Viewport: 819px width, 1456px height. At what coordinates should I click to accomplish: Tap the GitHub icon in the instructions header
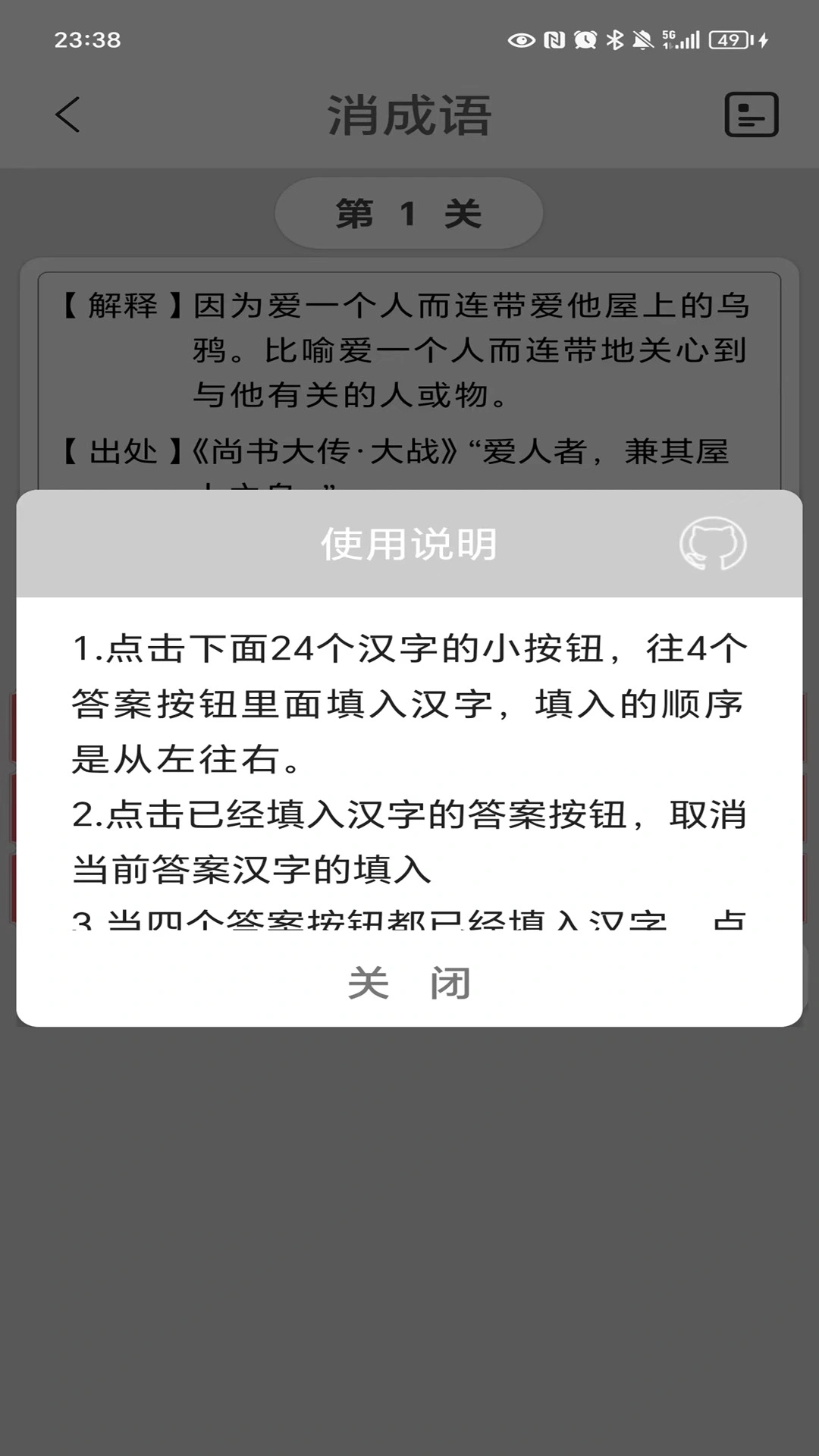pos(714,543)
